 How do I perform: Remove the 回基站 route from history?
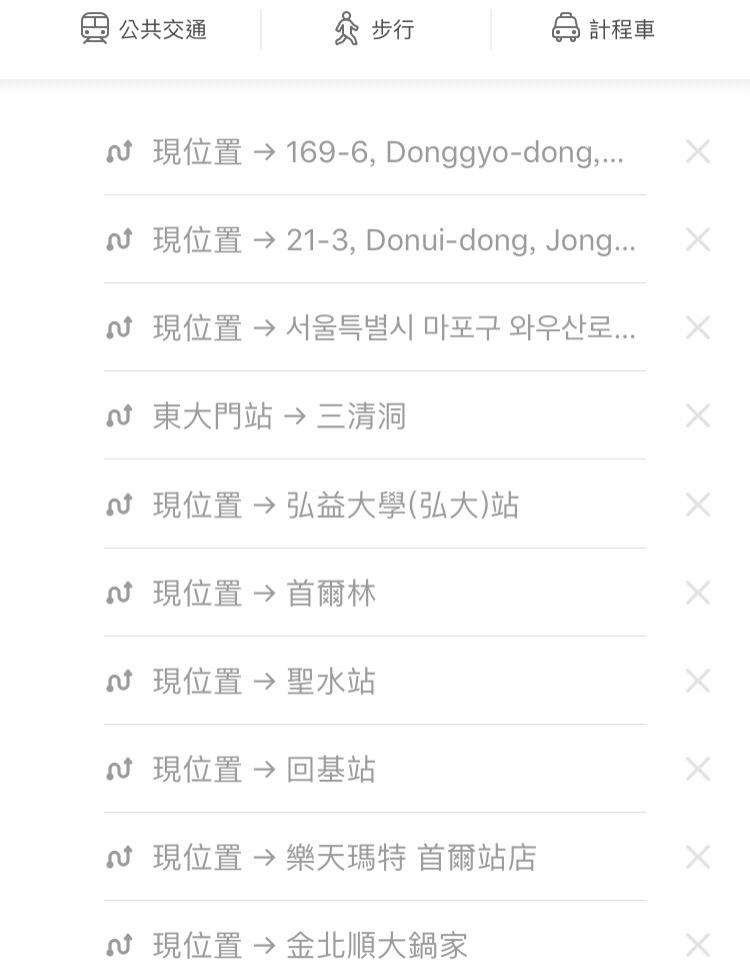697,769
